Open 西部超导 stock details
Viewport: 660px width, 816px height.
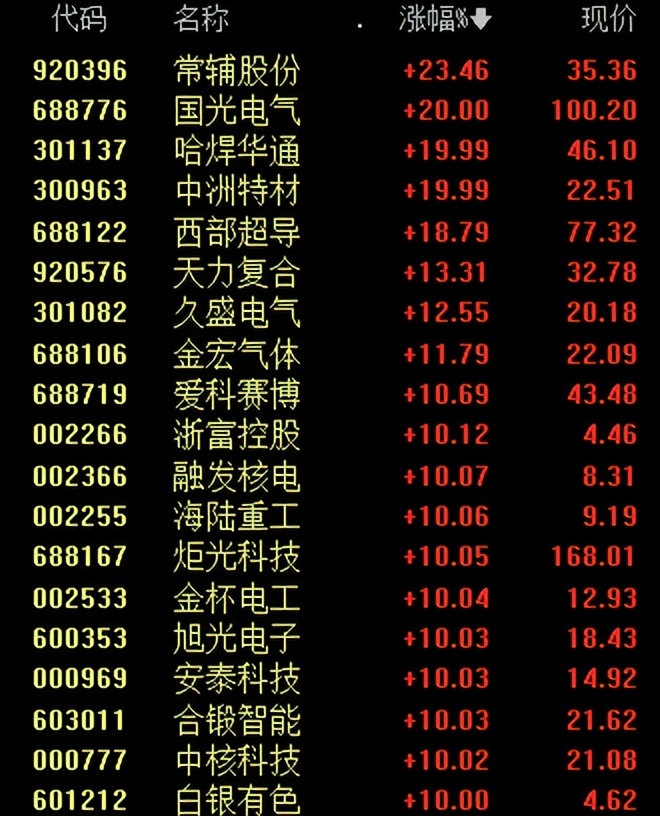236,232
